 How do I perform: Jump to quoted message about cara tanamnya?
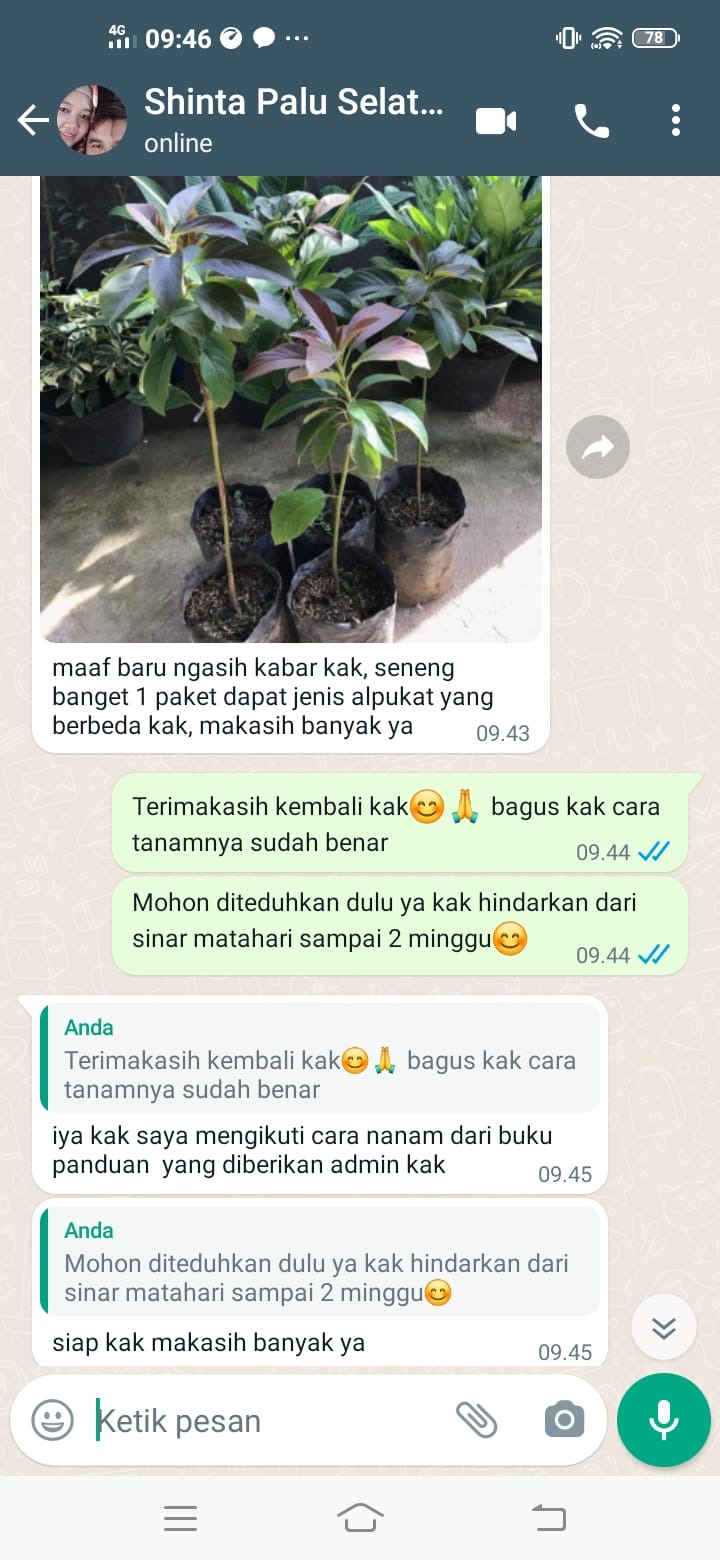(320, 1060)
